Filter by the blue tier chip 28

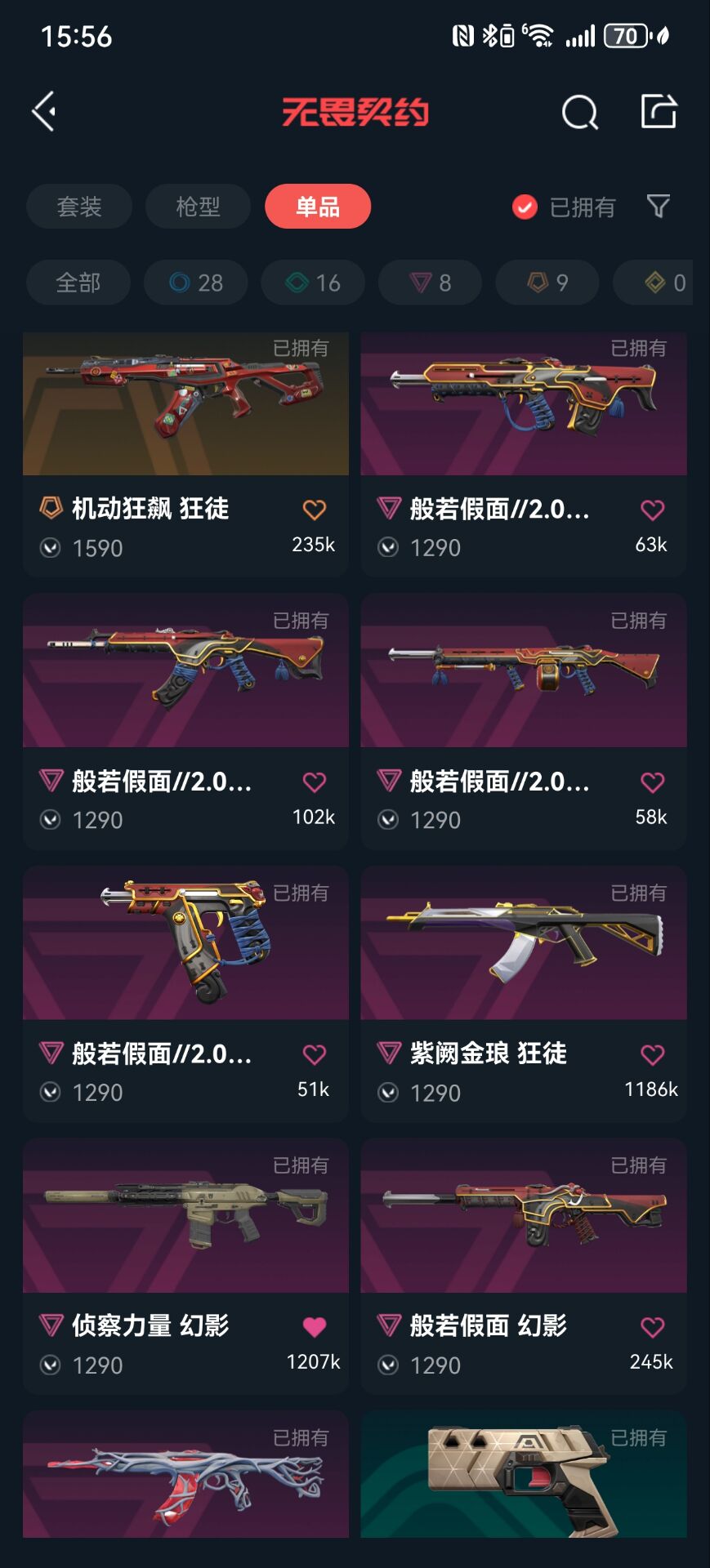tap(196, 283)
